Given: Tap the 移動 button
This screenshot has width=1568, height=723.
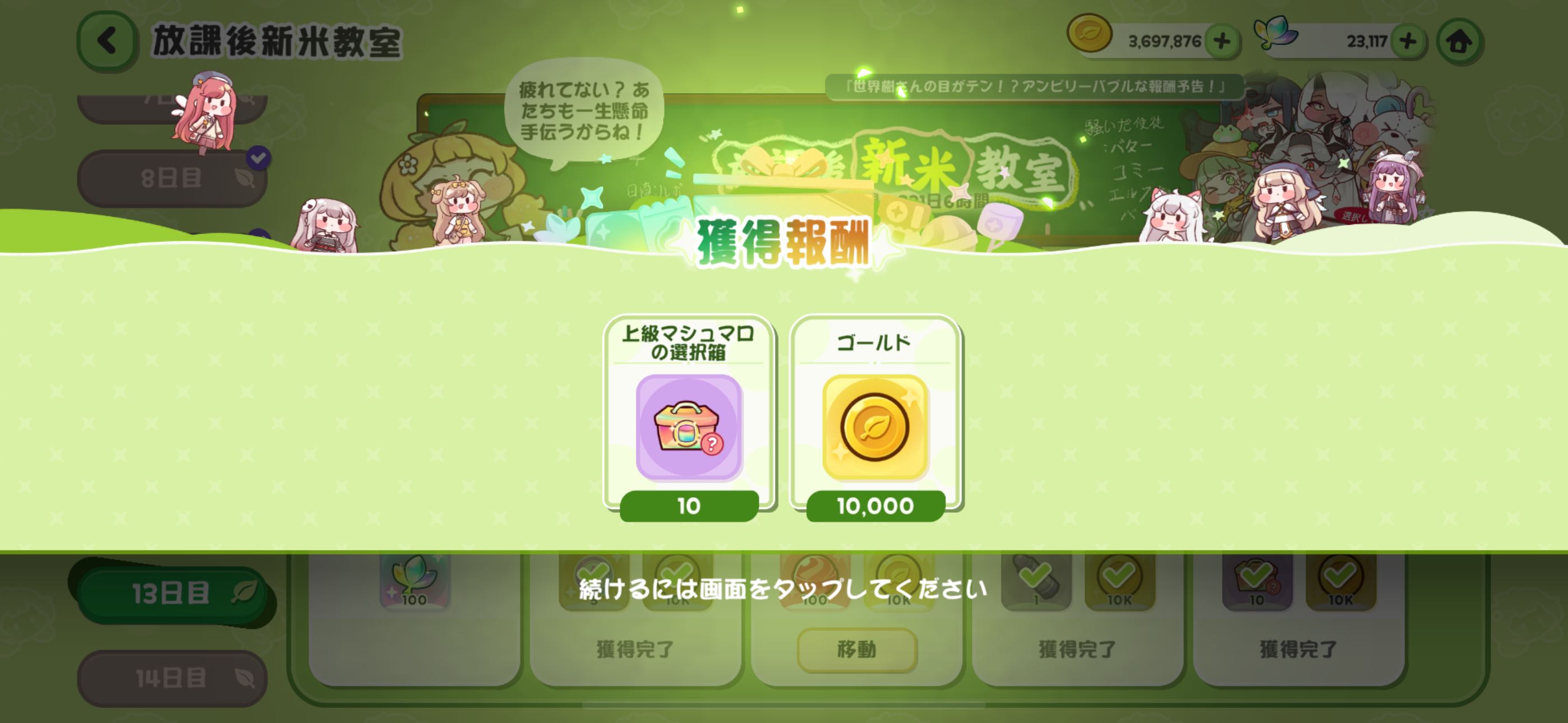Looking at the screenshot, I should pyautogui.click(x=856, y=650).
